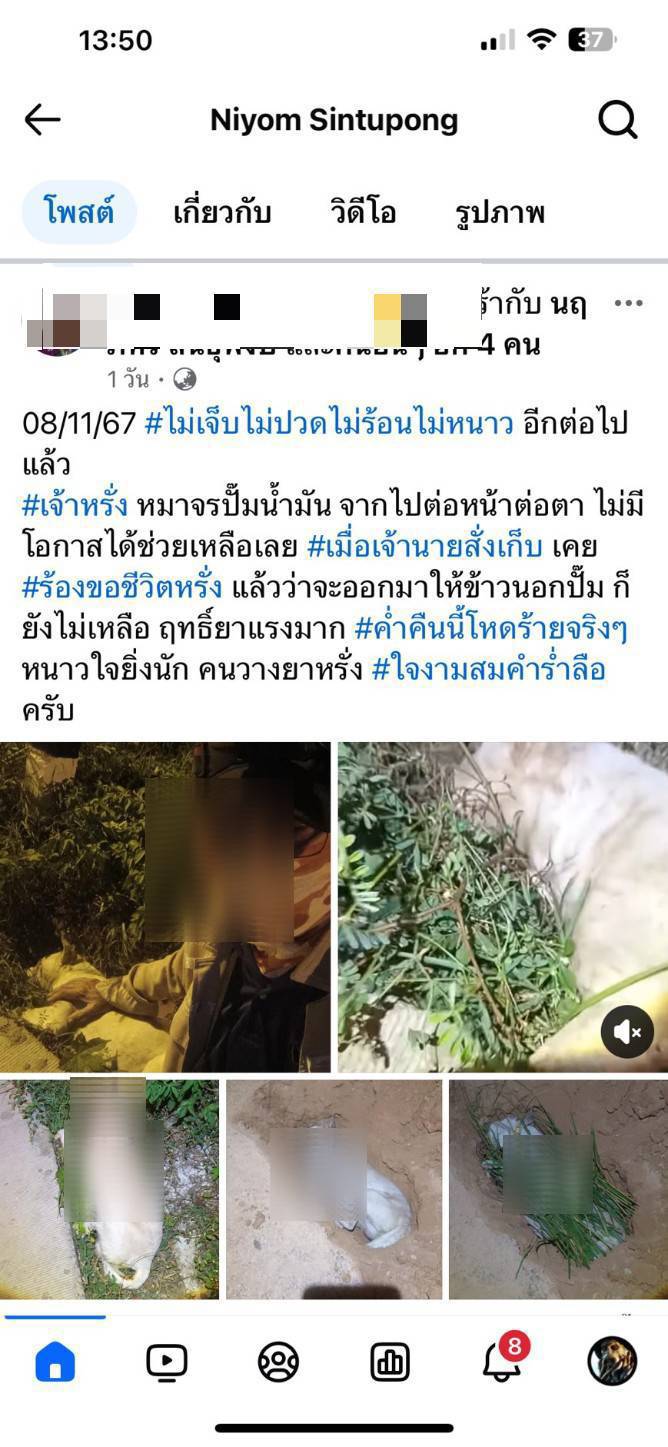Unmute the post's video
Screen dimensions: 668x1447
pos(626,1032)
